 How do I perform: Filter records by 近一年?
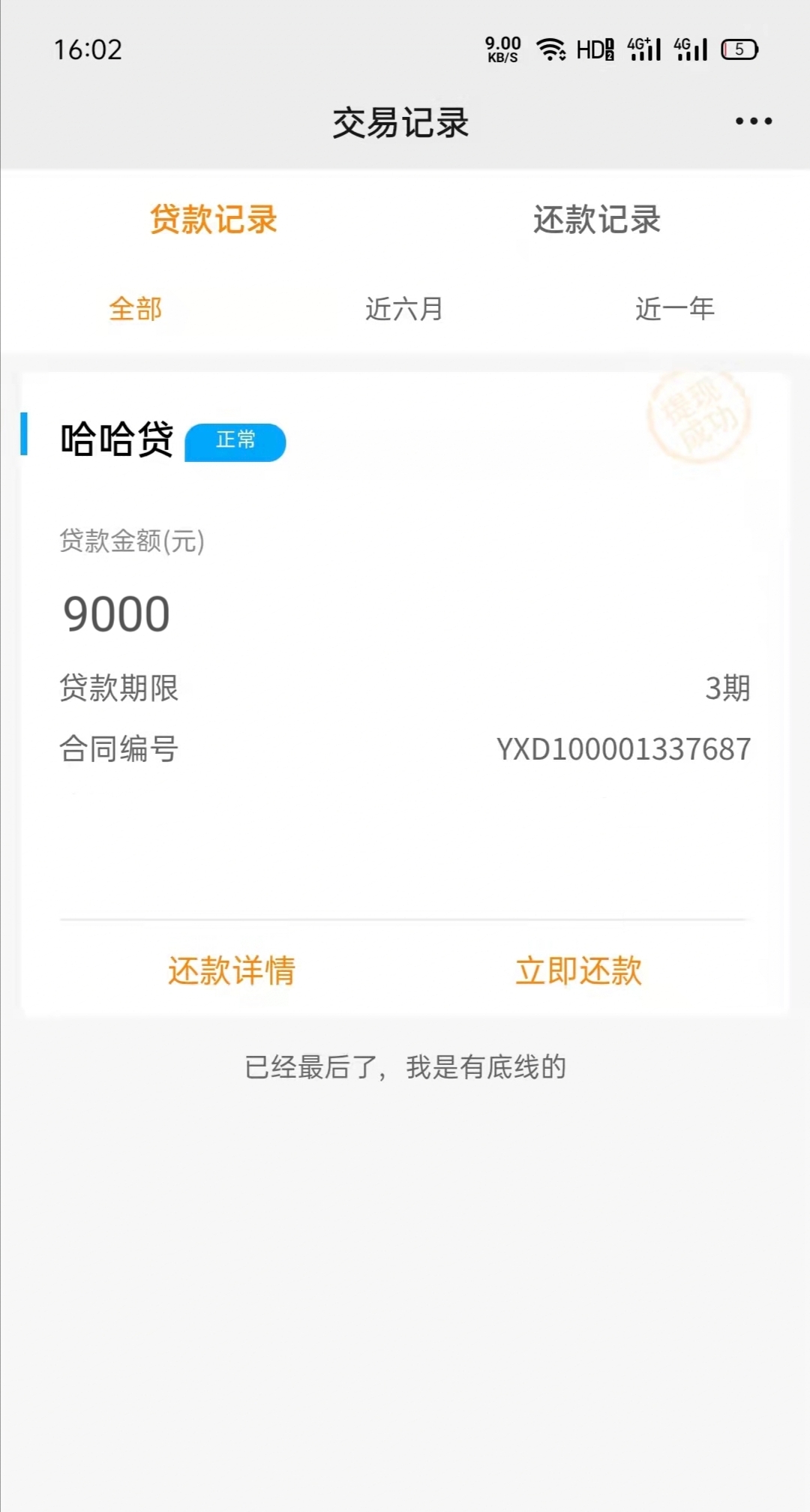click(x=675, y=309)
